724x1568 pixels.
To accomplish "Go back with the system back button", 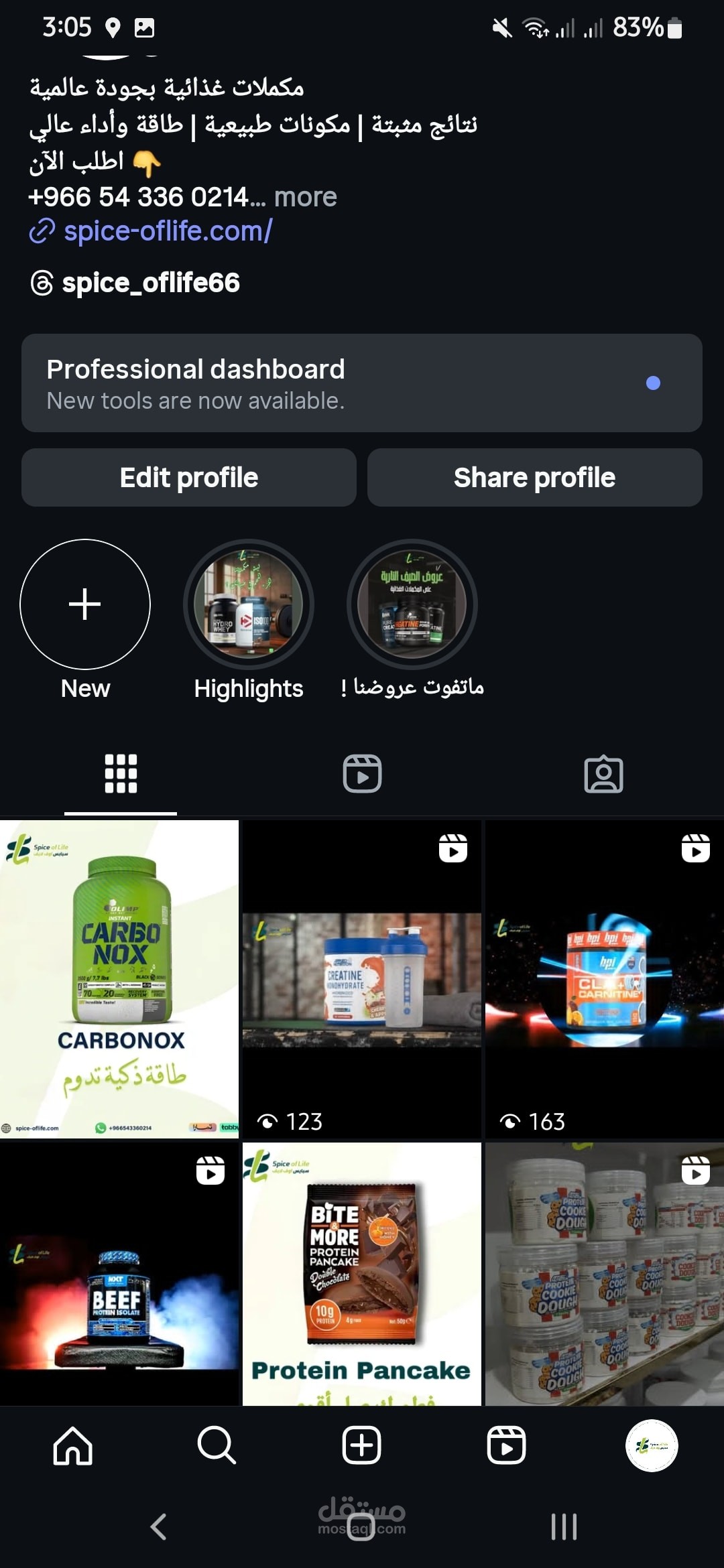I will [x=159, y=1527].
